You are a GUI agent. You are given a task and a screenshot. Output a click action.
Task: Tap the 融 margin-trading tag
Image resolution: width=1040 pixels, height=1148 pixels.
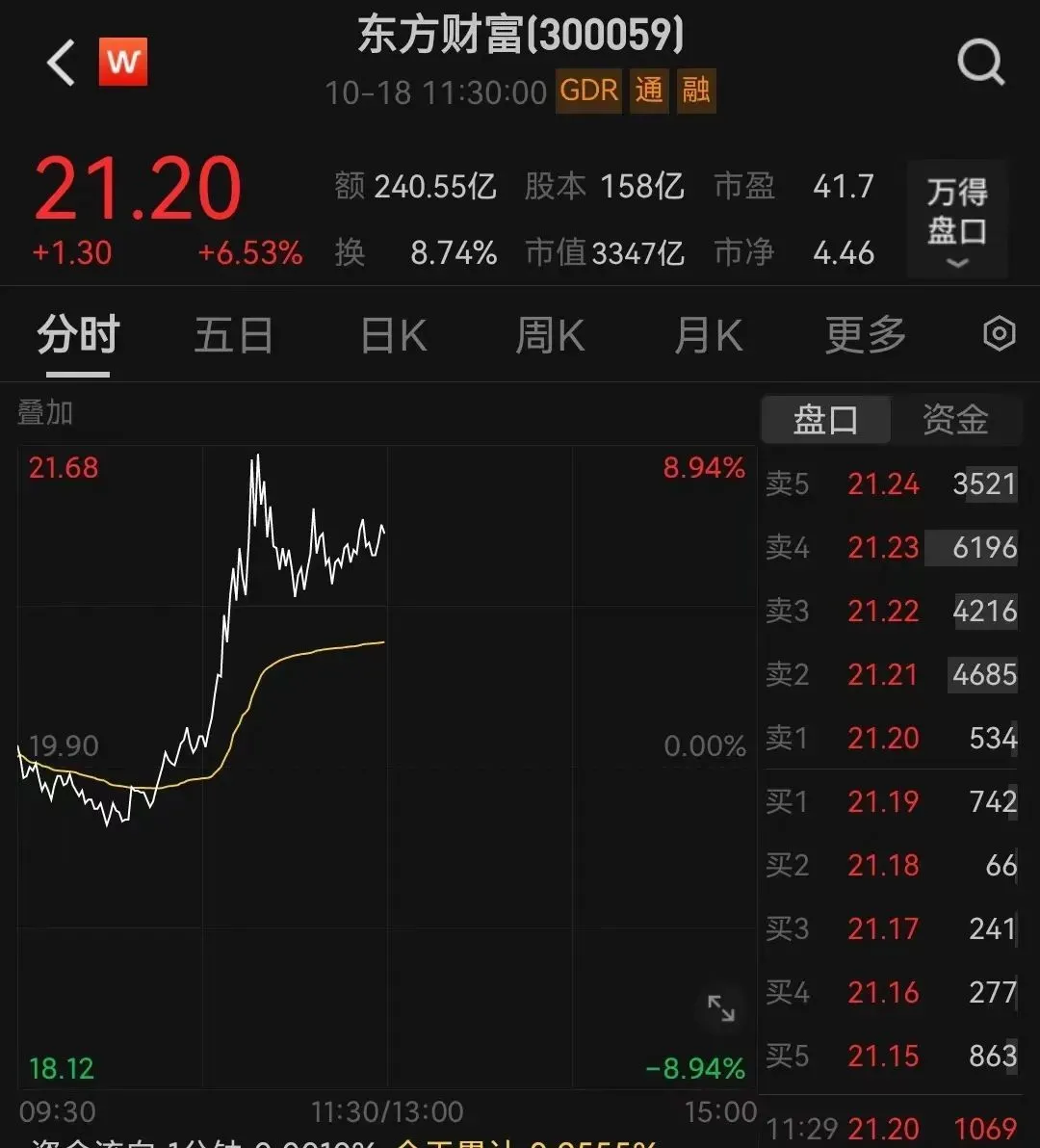(695, 91)
